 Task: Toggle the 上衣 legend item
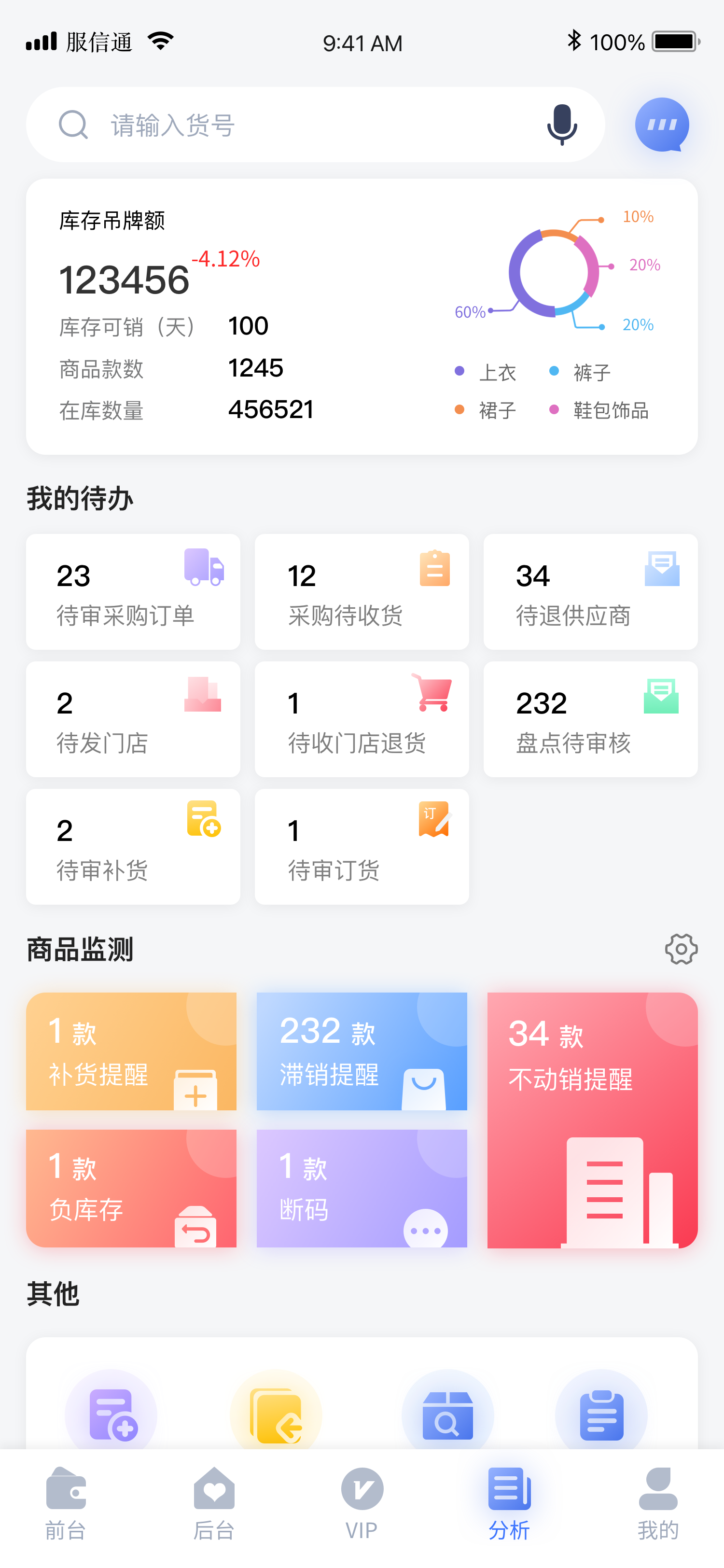pyautogui.click(x=493, y=372)
